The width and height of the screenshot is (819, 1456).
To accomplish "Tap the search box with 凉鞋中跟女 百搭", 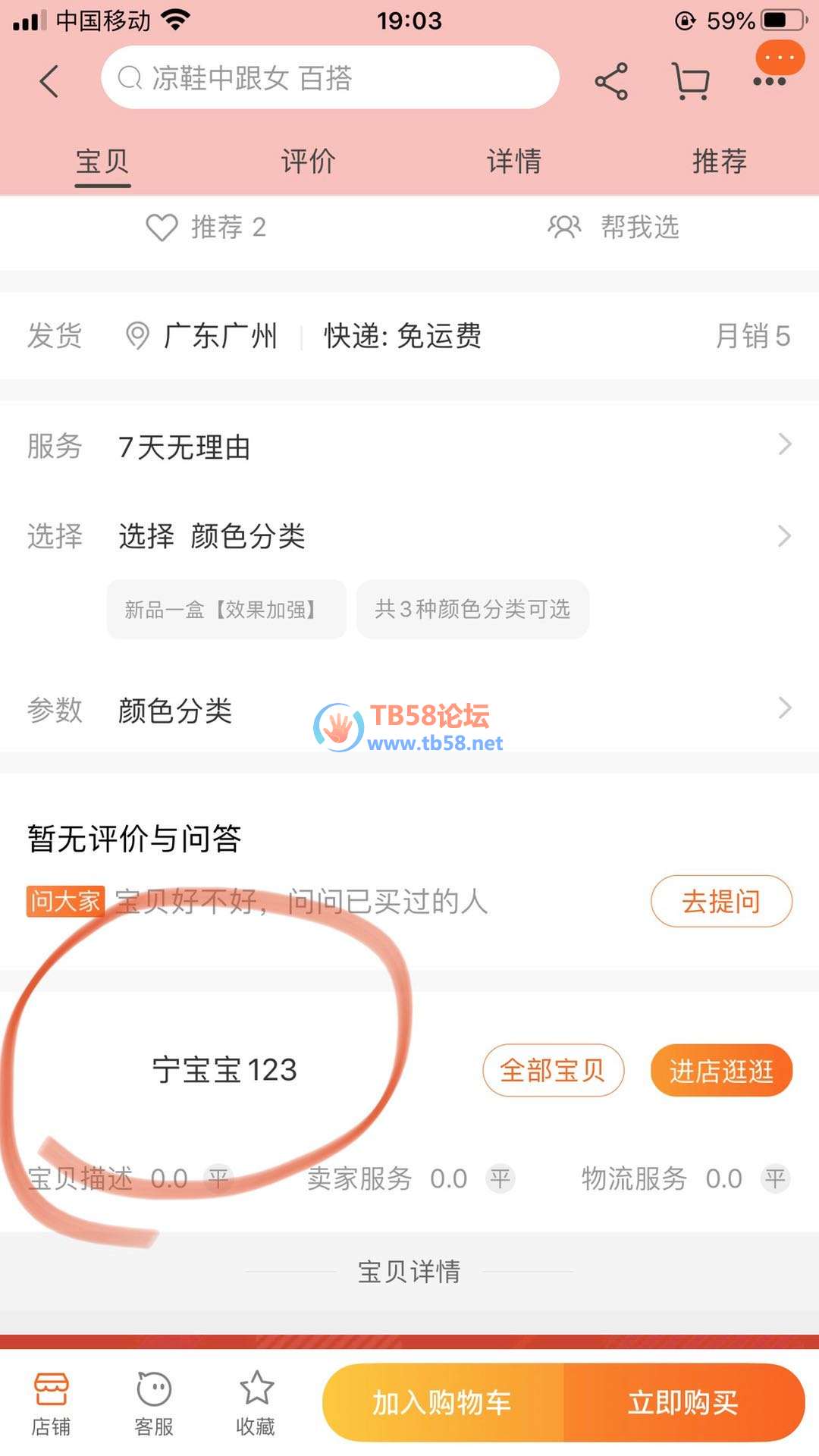I will pyautogui.click(x=330, y=78).
